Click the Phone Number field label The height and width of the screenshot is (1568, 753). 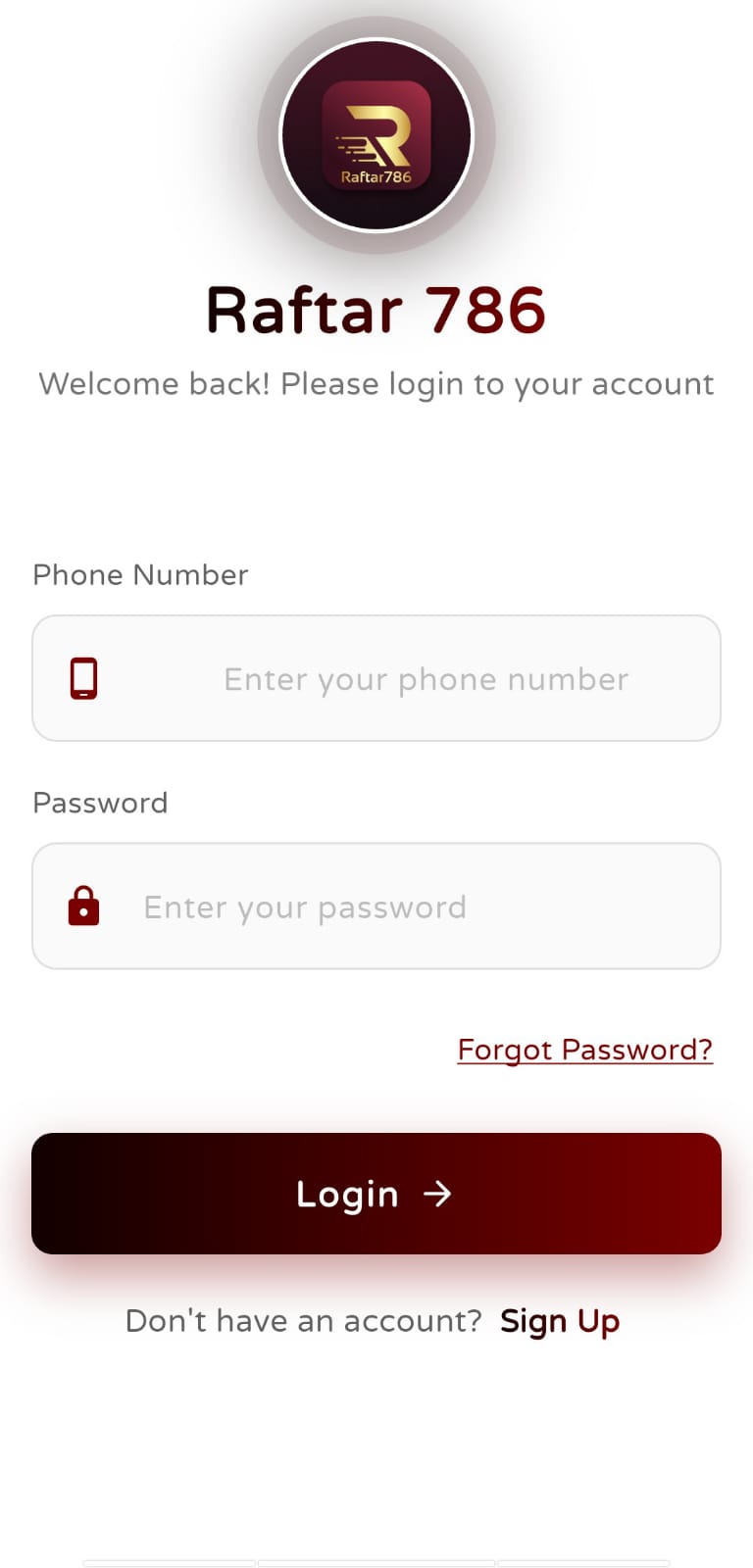(x=140, y=574)
